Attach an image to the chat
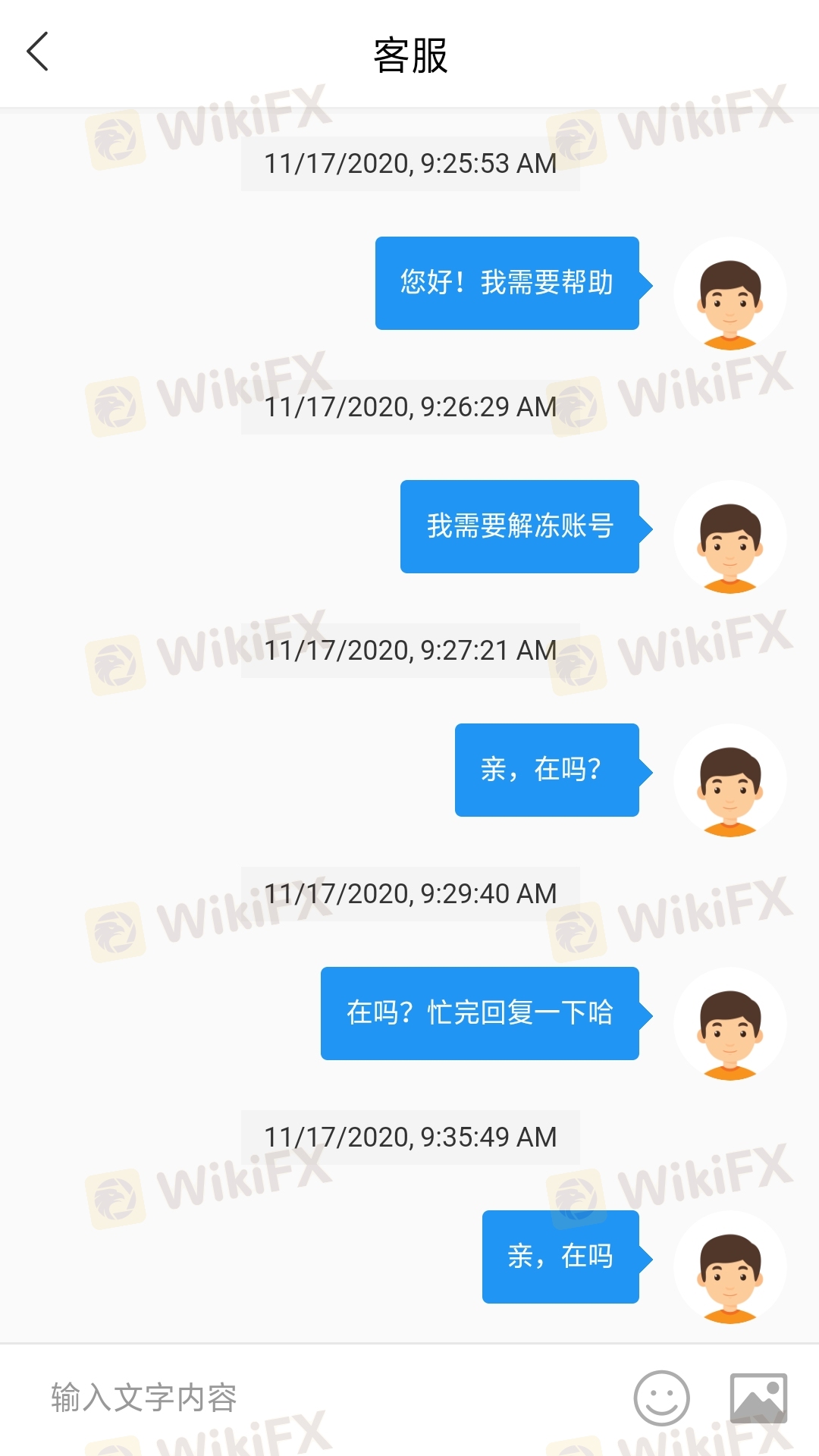The image size is (819, 1456). 758,1398
